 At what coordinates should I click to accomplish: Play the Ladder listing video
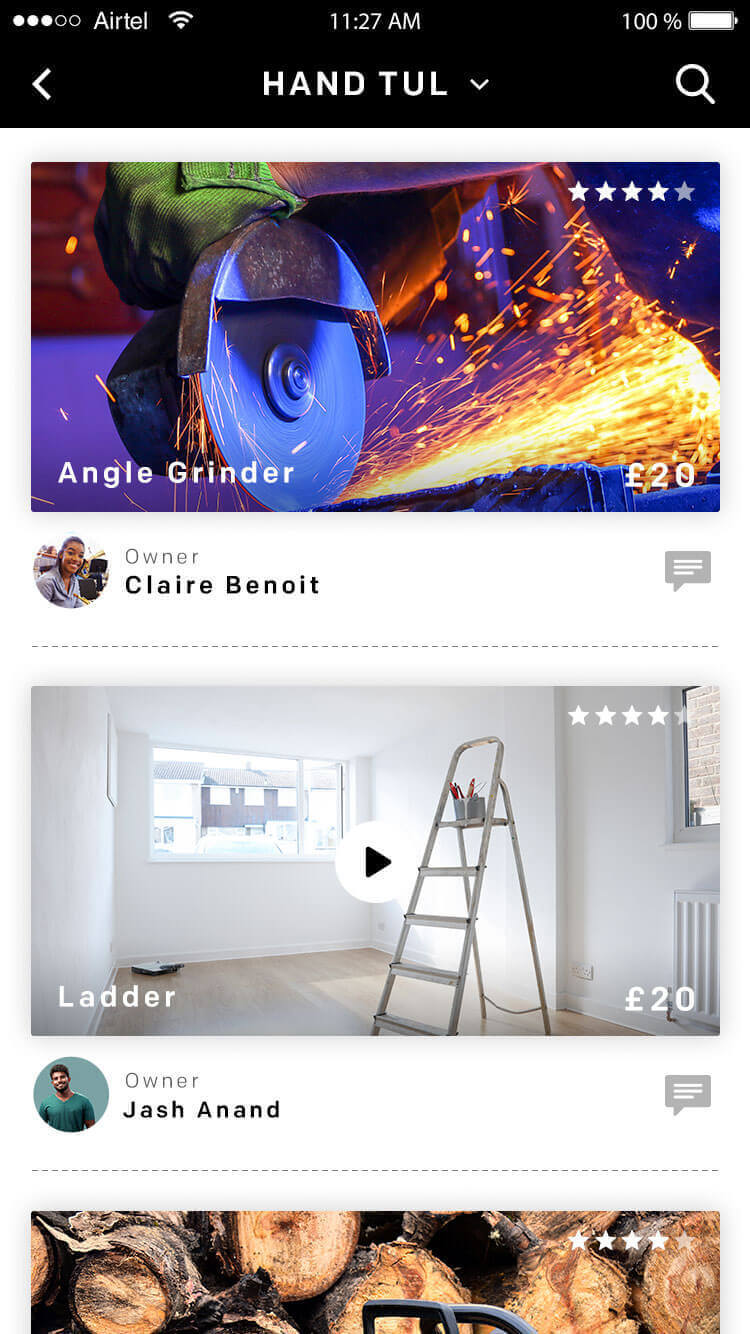point(375,862)
